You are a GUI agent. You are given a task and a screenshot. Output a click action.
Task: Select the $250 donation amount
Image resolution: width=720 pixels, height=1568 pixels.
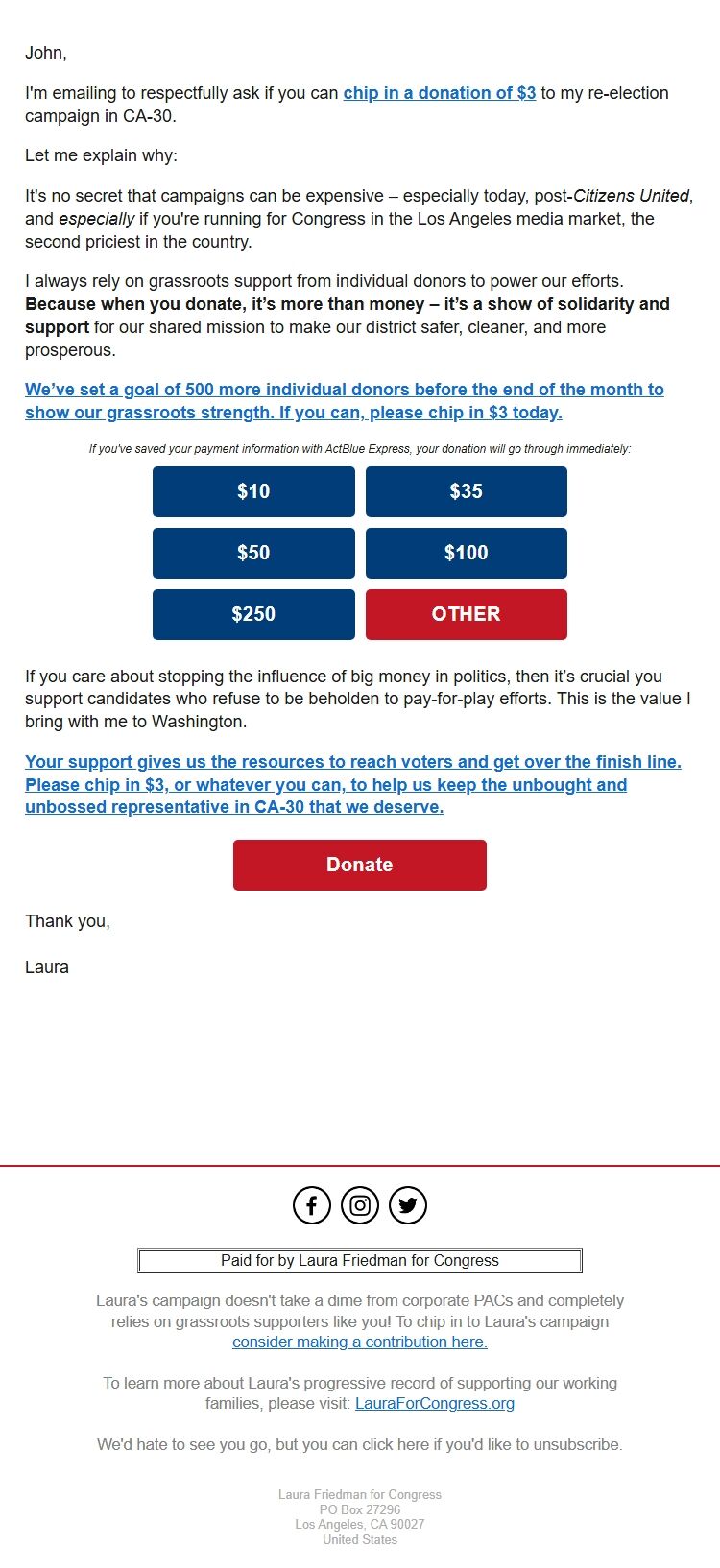click(252, 614)
